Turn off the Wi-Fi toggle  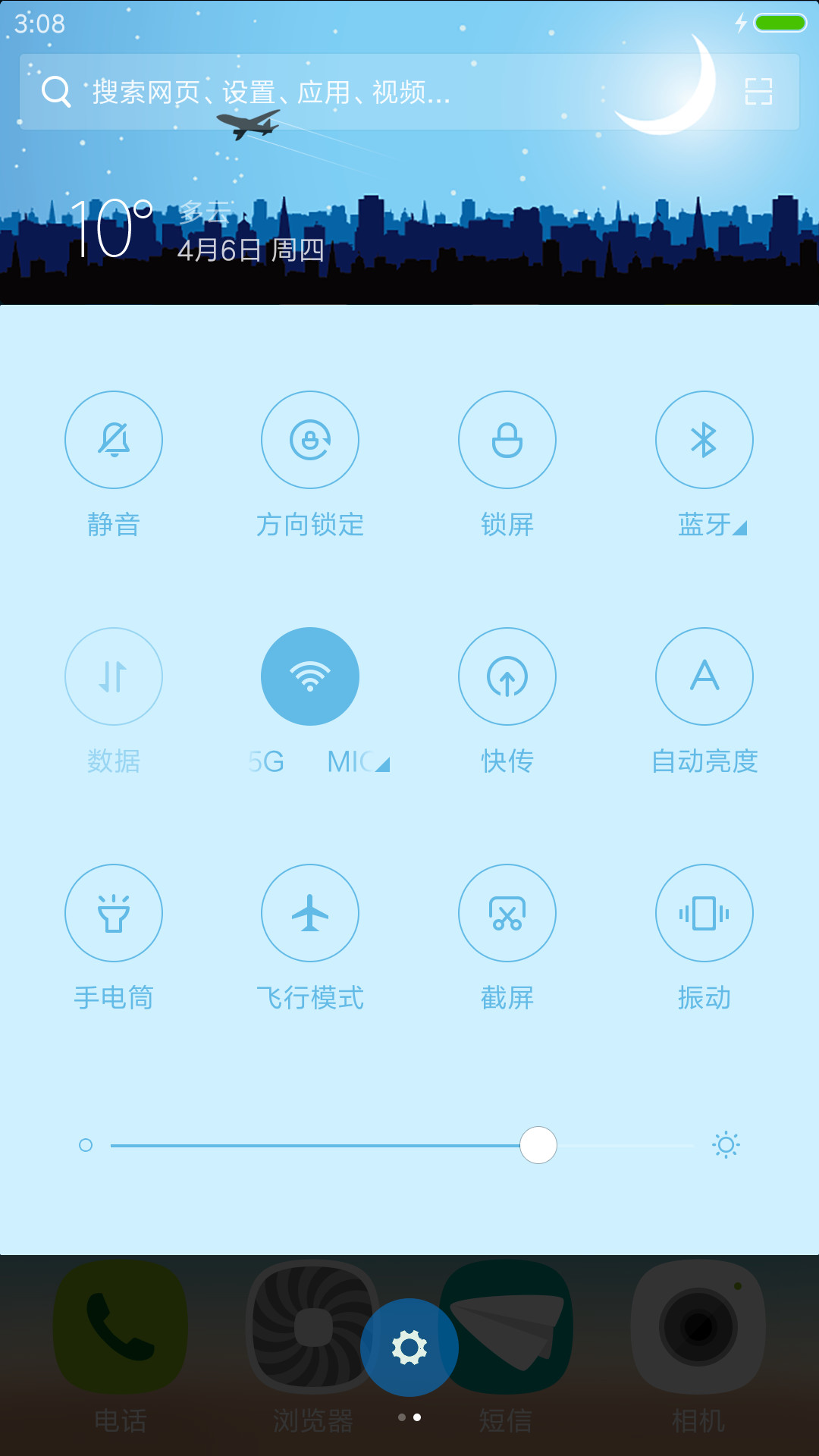pyautogui.click(x=310, y=676)
